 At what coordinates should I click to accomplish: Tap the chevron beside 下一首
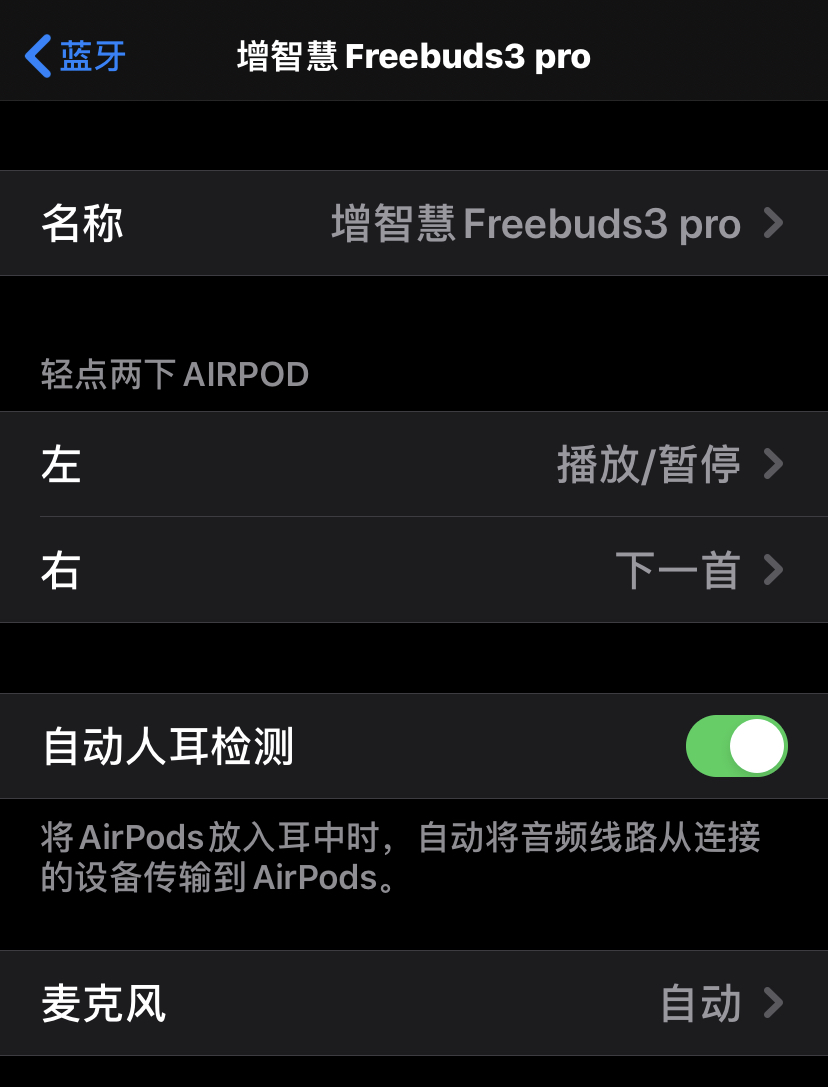[773, 569]
